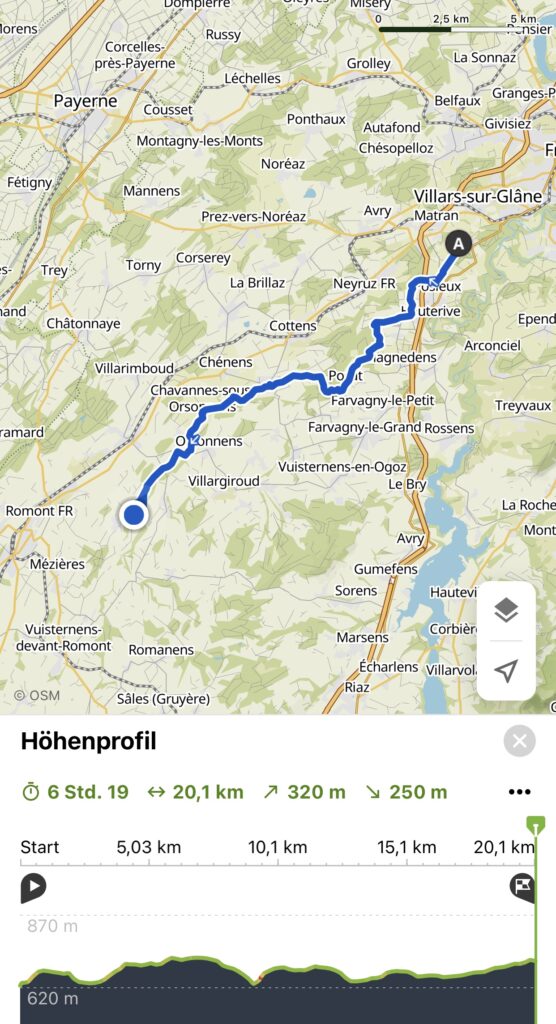
Task: Tap the start point marker A
Action: pyautogui.click(x=459, y=244)
